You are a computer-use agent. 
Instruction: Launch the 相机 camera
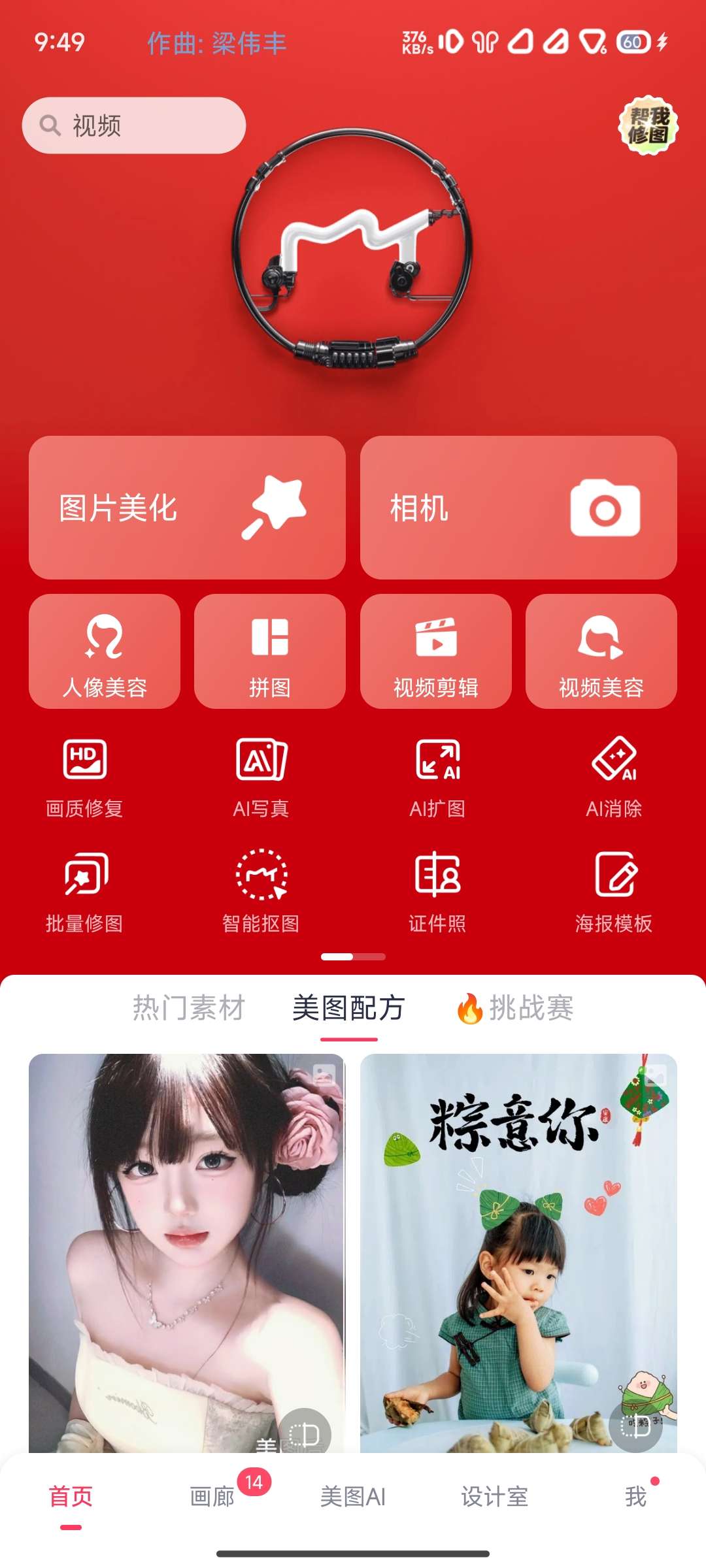coord(518,508)
